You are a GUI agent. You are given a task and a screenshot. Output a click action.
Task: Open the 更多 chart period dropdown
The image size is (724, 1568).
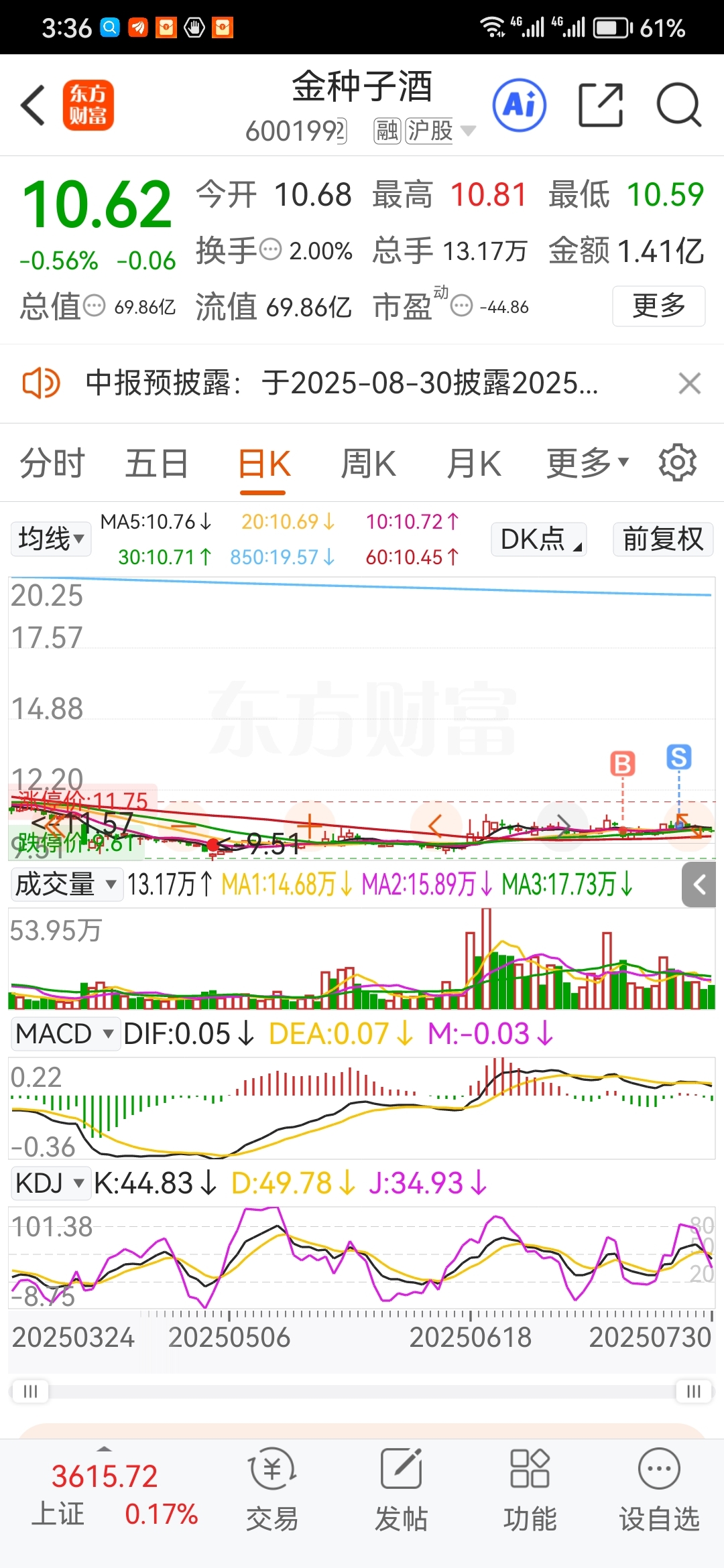pyautogui.click(x=587, y=464)
